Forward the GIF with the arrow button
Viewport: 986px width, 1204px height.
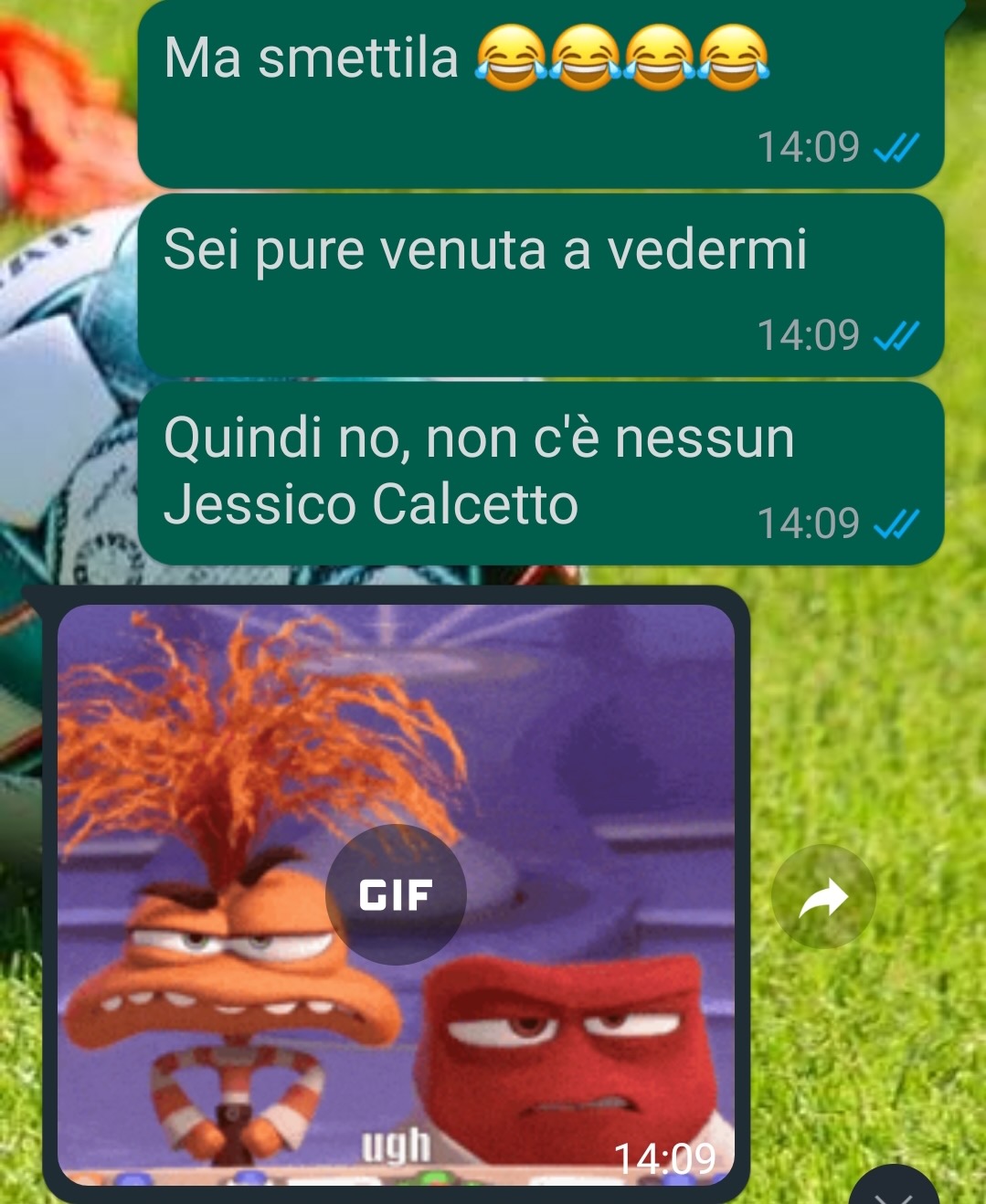point(823,897)
